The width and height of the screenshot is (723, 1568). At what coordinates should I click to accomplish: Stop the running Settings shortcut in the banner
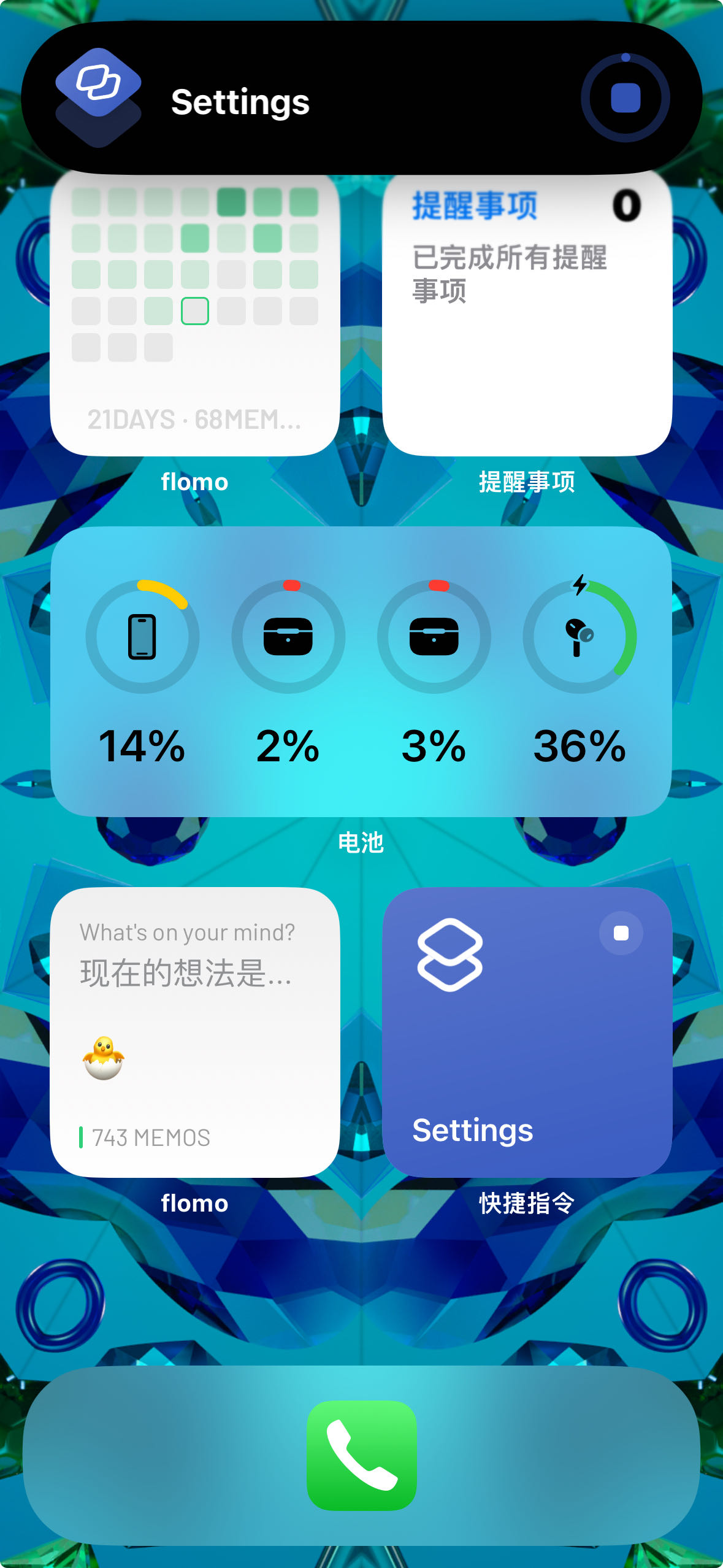pyautogui.click(x=625, y=98)
